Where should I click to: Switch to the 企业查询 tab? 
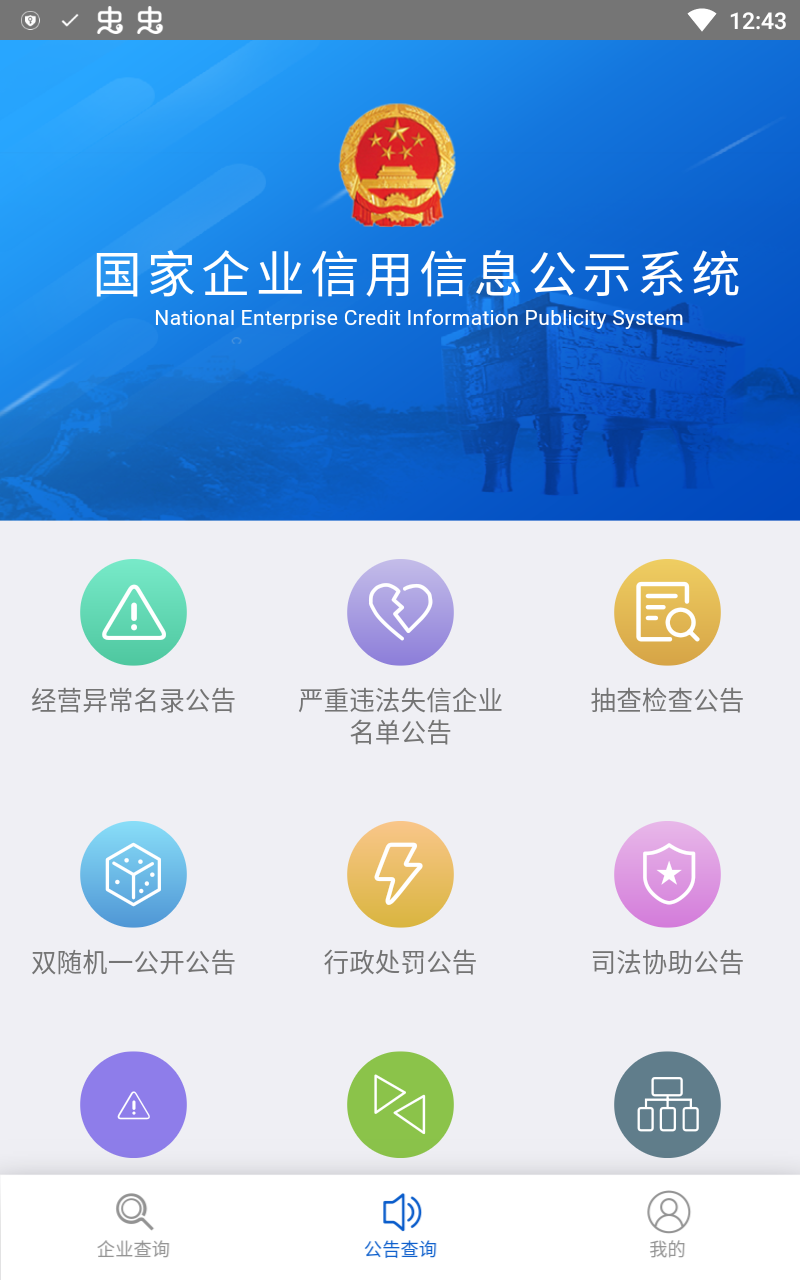(x=133, y=1248)
